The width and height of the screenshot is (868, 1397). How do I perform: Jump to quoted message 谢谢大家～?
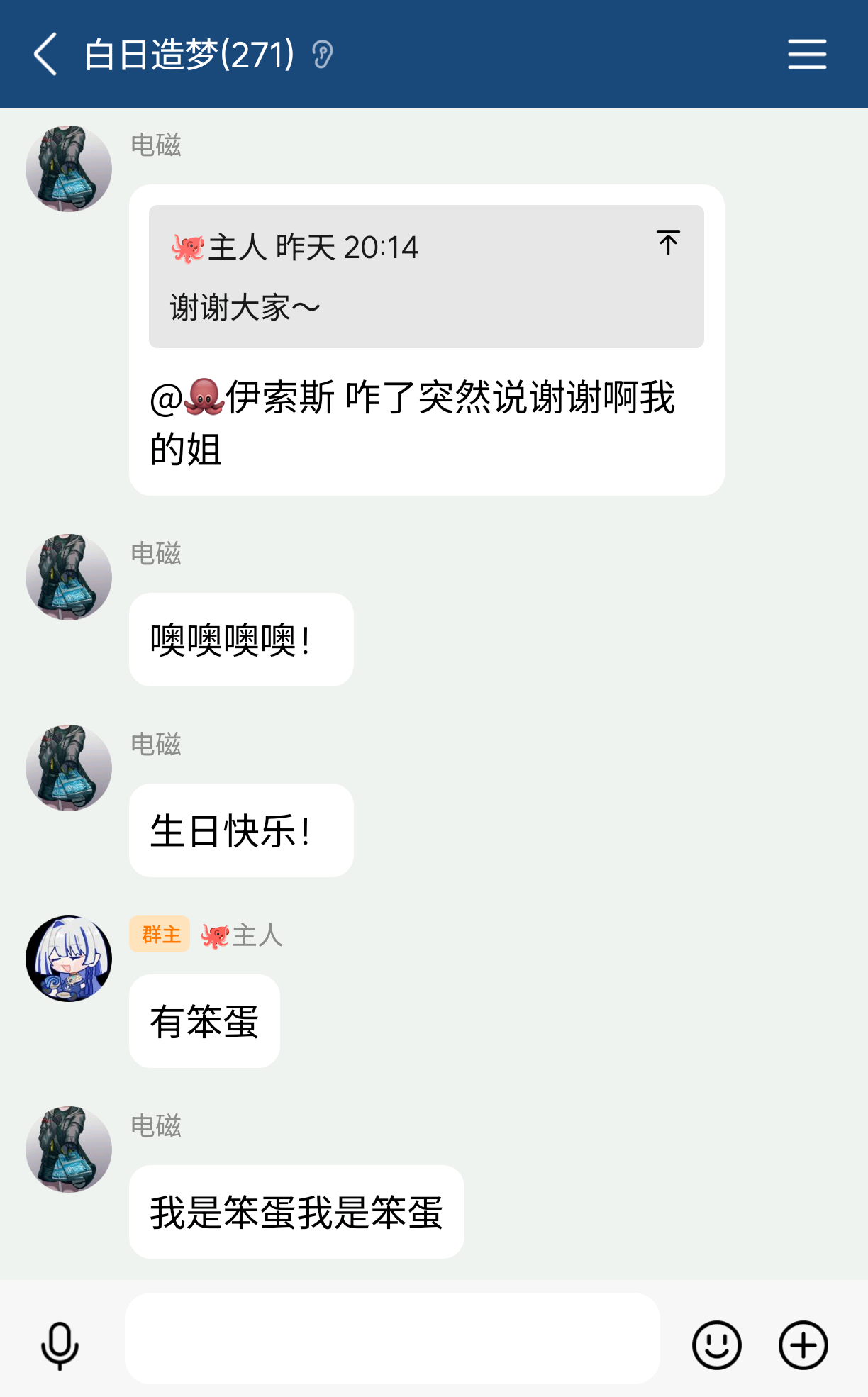[667, 243]
